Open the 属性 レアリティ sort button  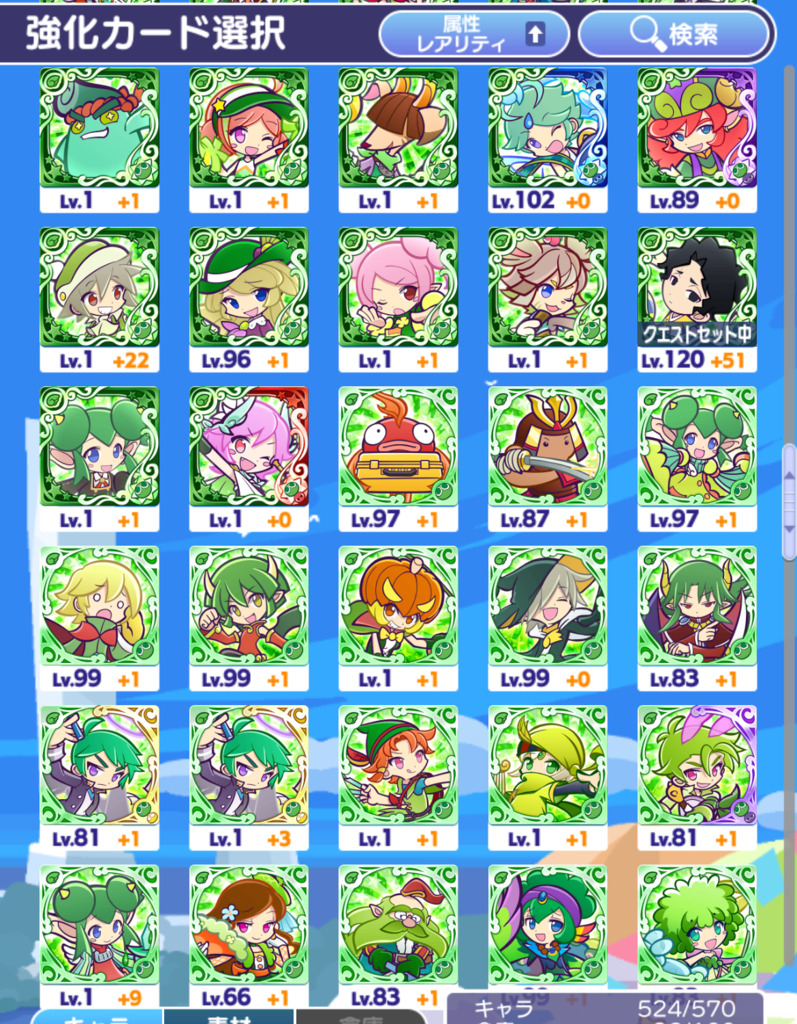tap(473, 34)
